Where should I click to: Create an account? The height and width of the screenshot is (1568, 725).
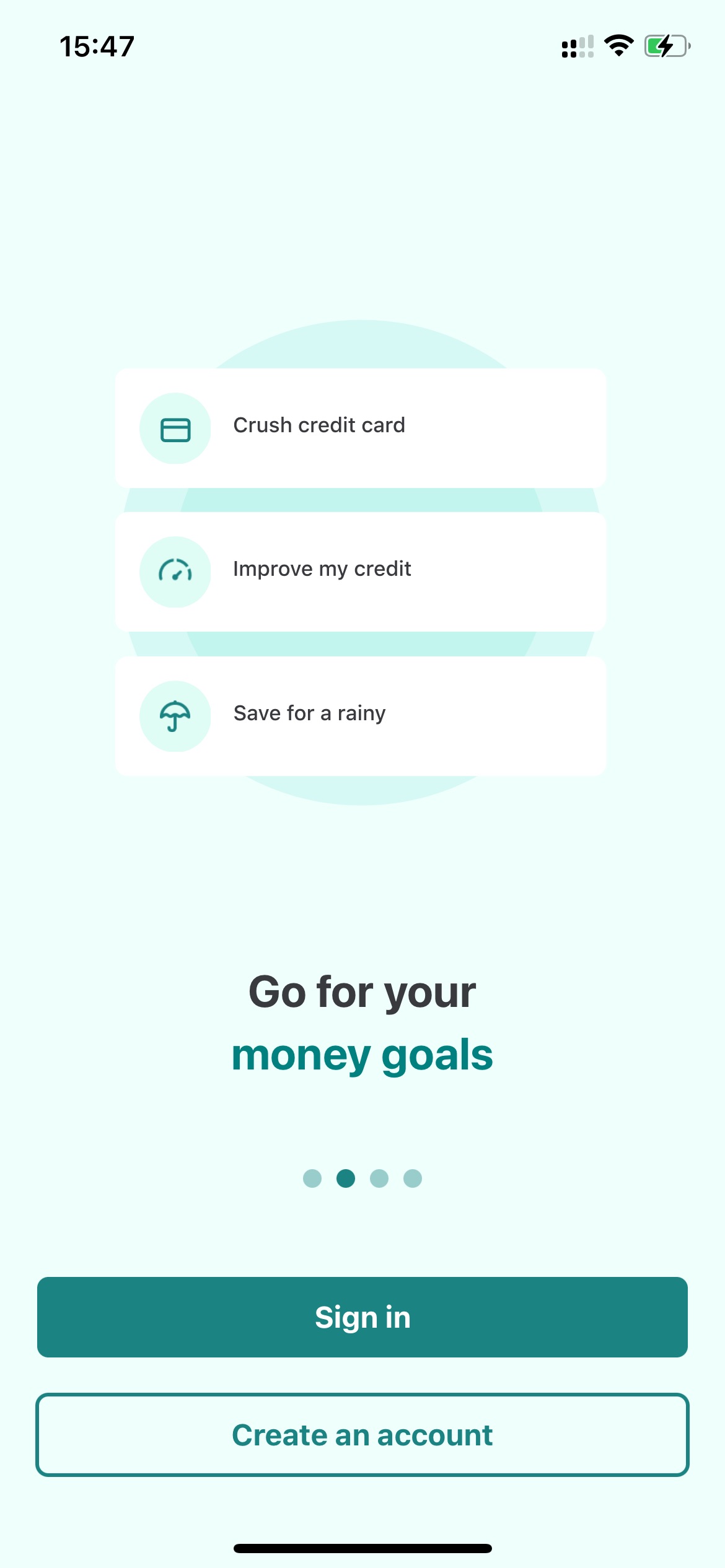pos(362,1435)
